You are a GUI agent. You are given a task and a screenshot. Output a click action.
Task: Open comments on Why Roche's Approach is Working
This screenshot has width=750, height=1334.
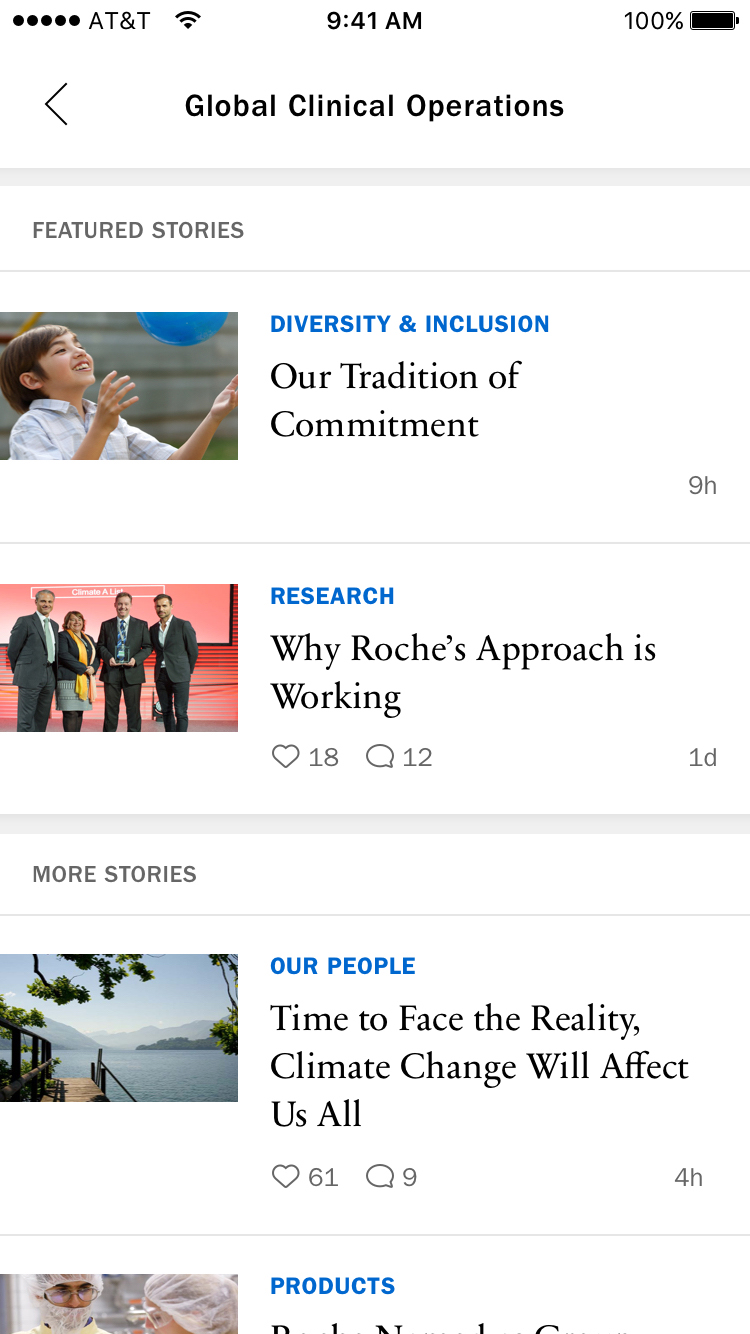click(x=380, y=757)
